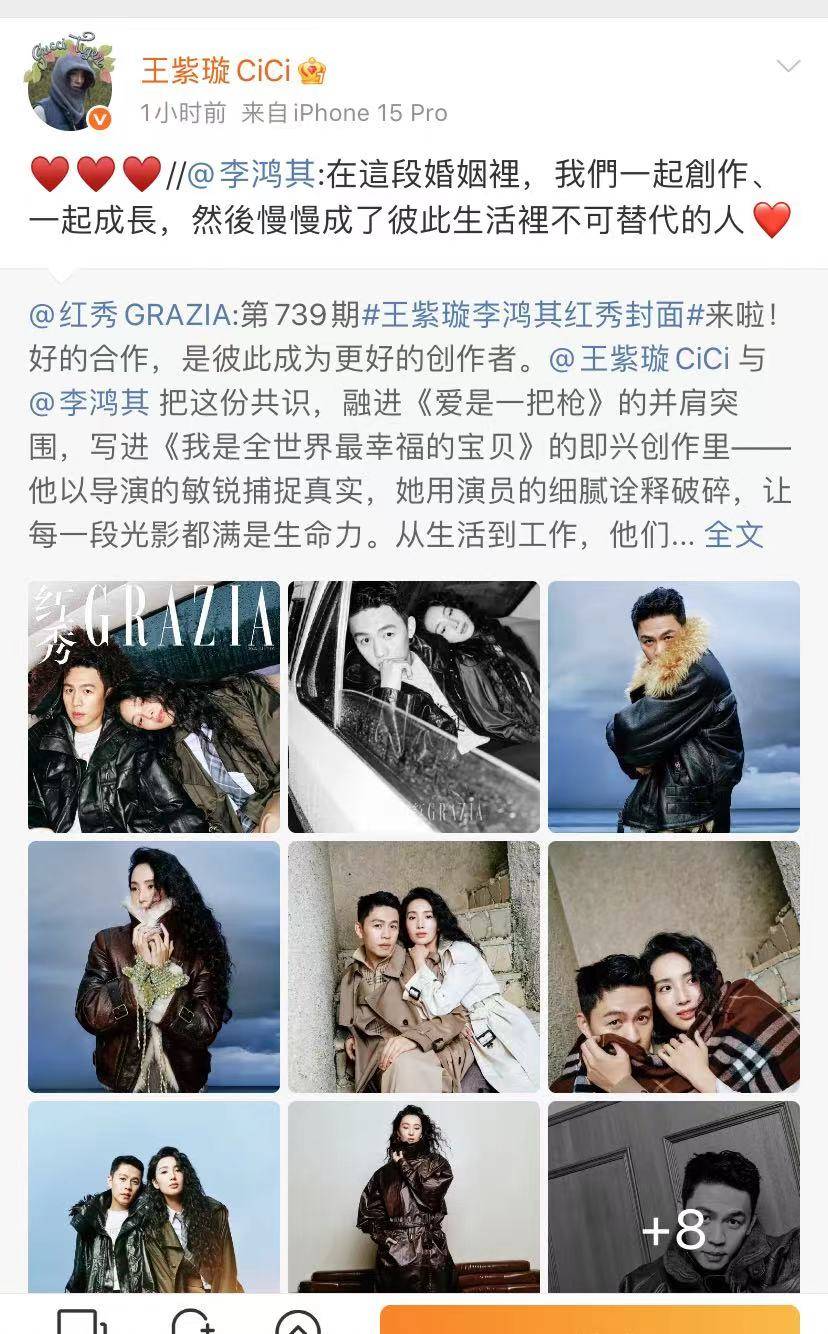Open the couple in trench coats photo
This screenshot has height=1334, width=828.
tap(414, 966)
